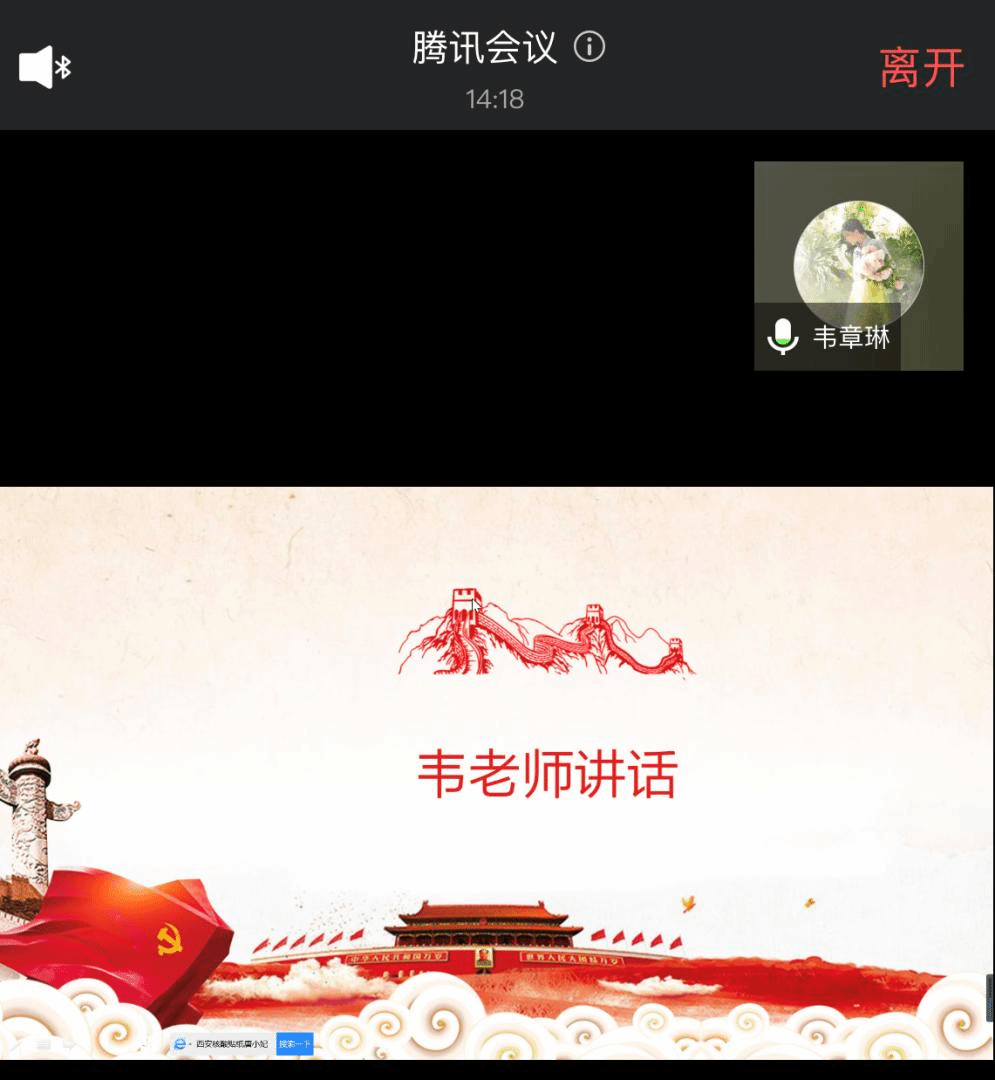This screenshot has width=995, height=1080.
Task: Tap the speaker audio output icon
Action: click(44, 67)
